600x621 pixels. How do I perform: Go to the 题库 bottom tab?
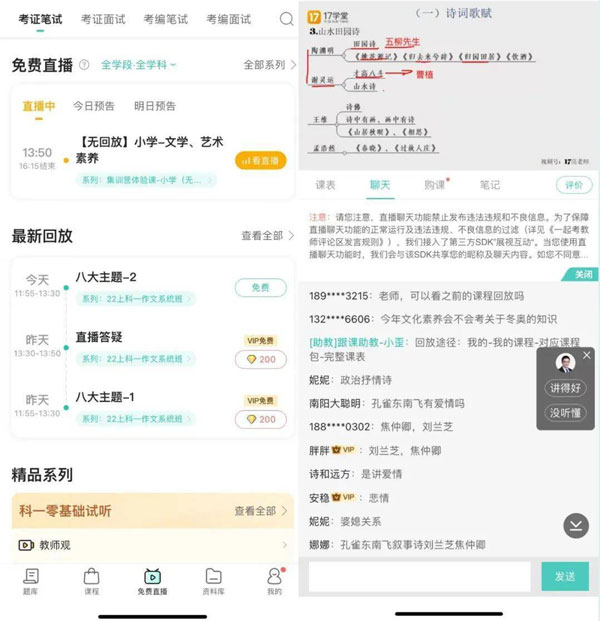coord(32,583)
